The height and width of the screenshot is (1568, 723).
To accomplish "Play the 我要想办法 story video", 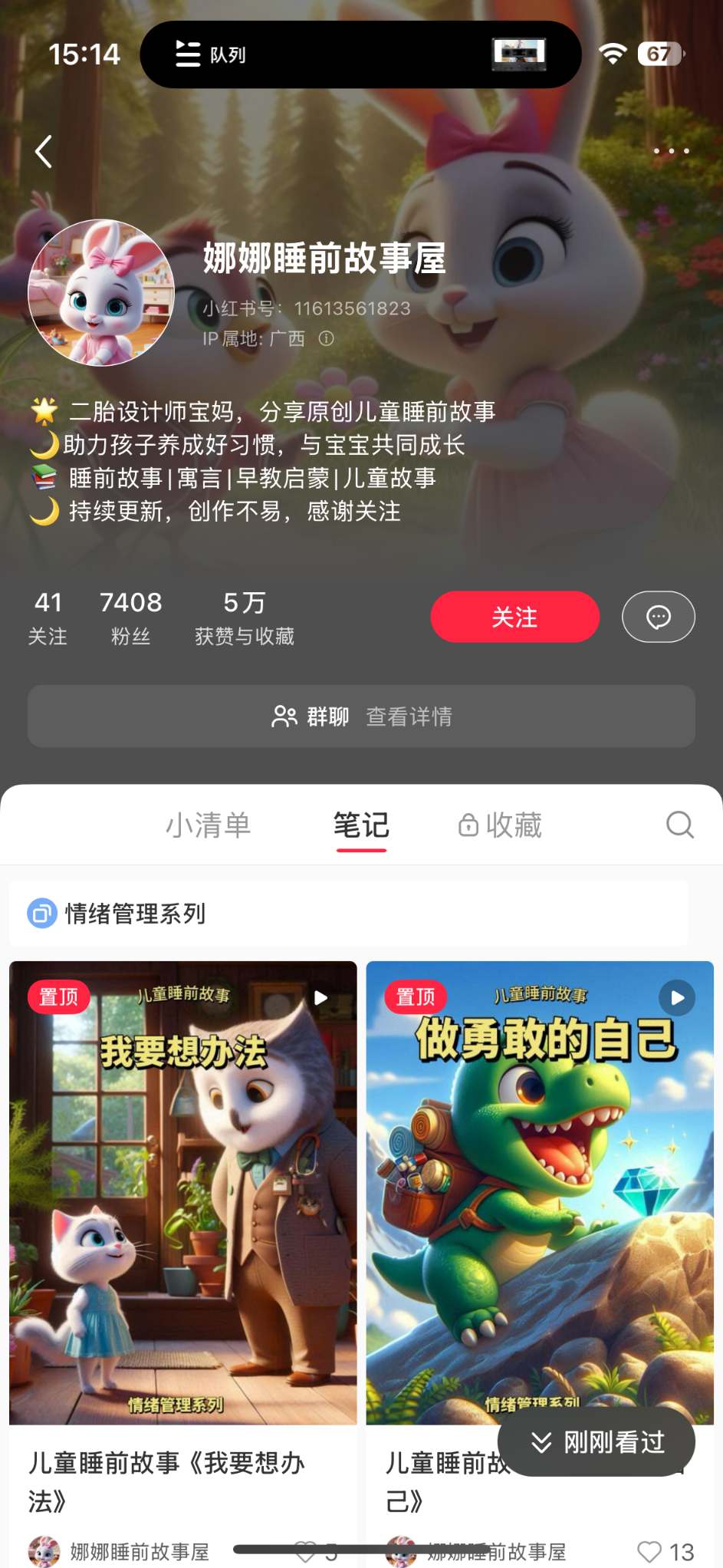I will click(318, 997).
